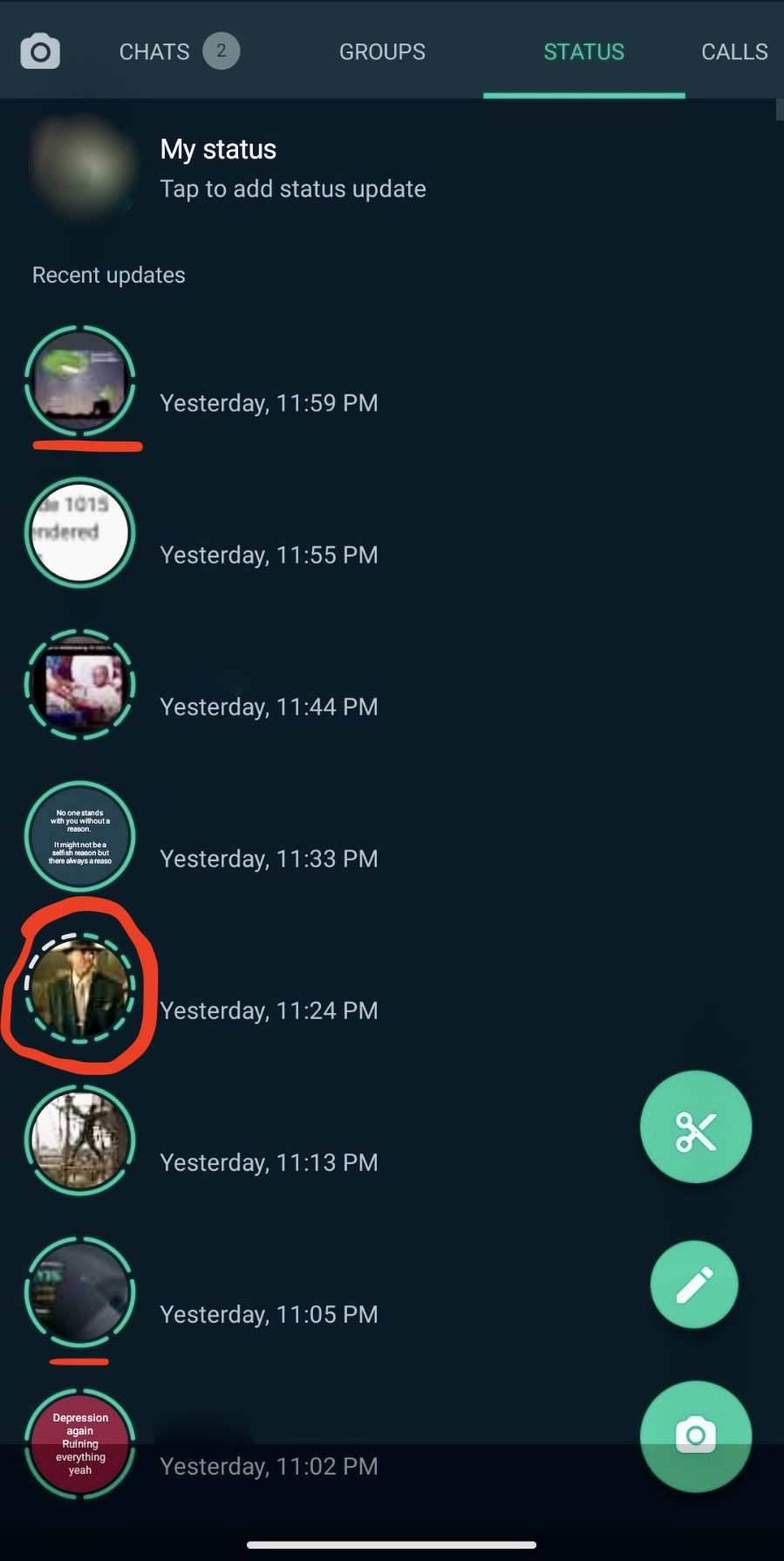The image size is (784, 1561).
Task: Select the STATUS tab
Action: 583,51
